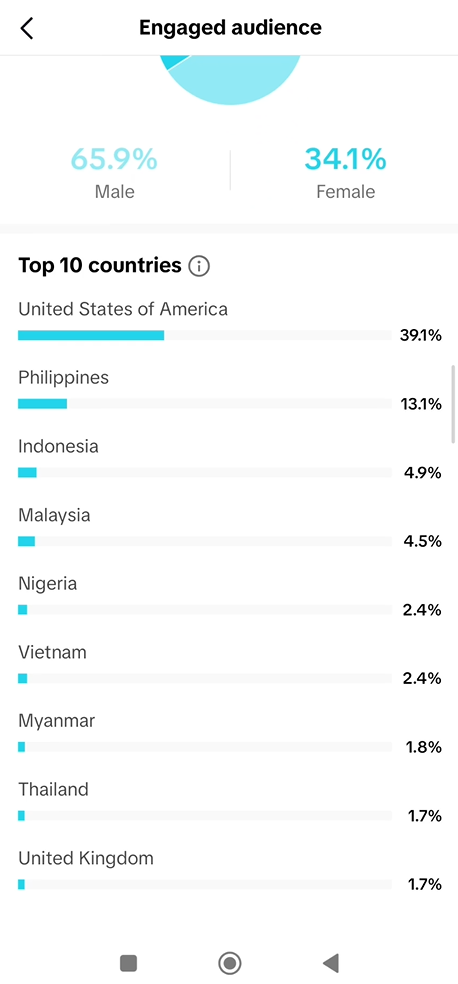The height and width of the screenshot is (984, 458).
Task: Tap the system back button
Action: coord(331,962)
